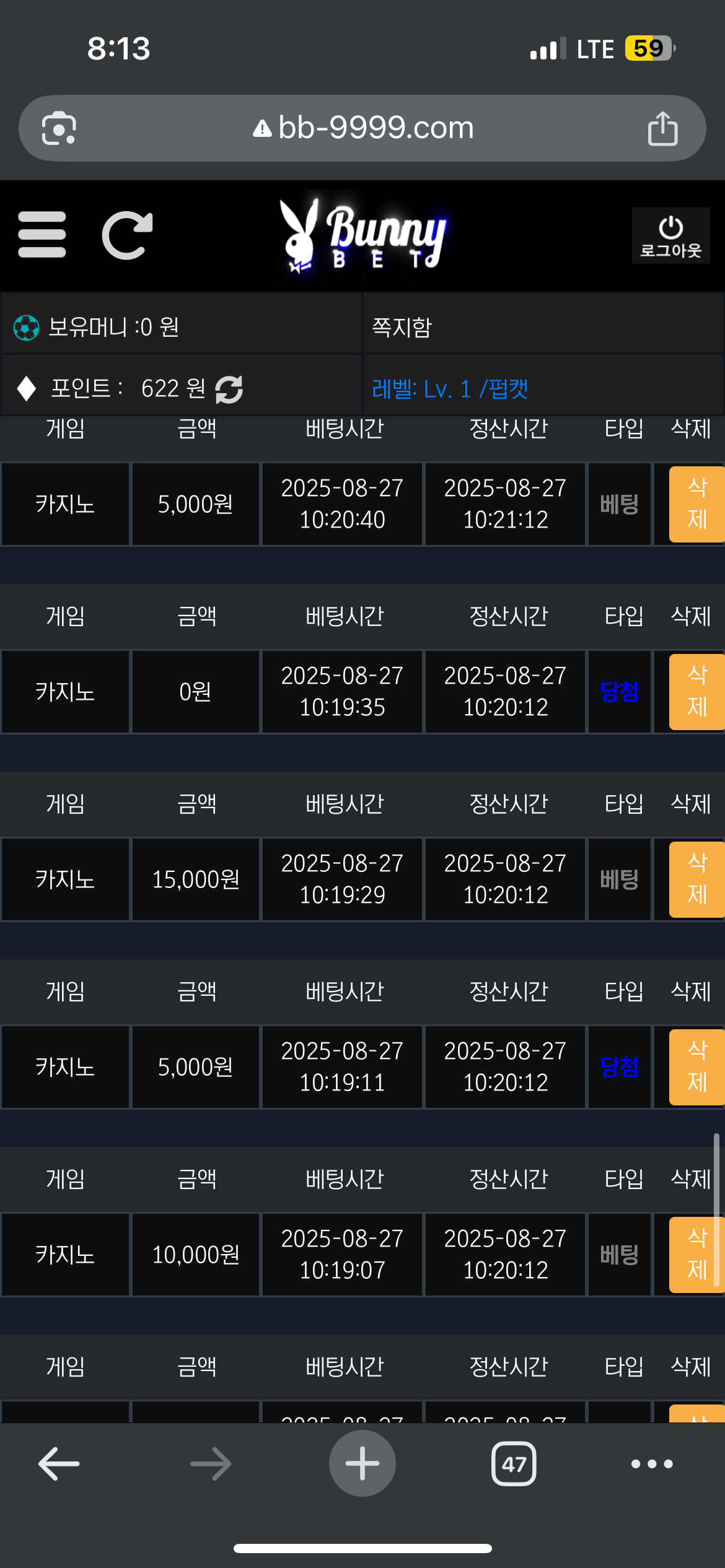Go back to the previous page
725x1568 pixels.
59,1464
